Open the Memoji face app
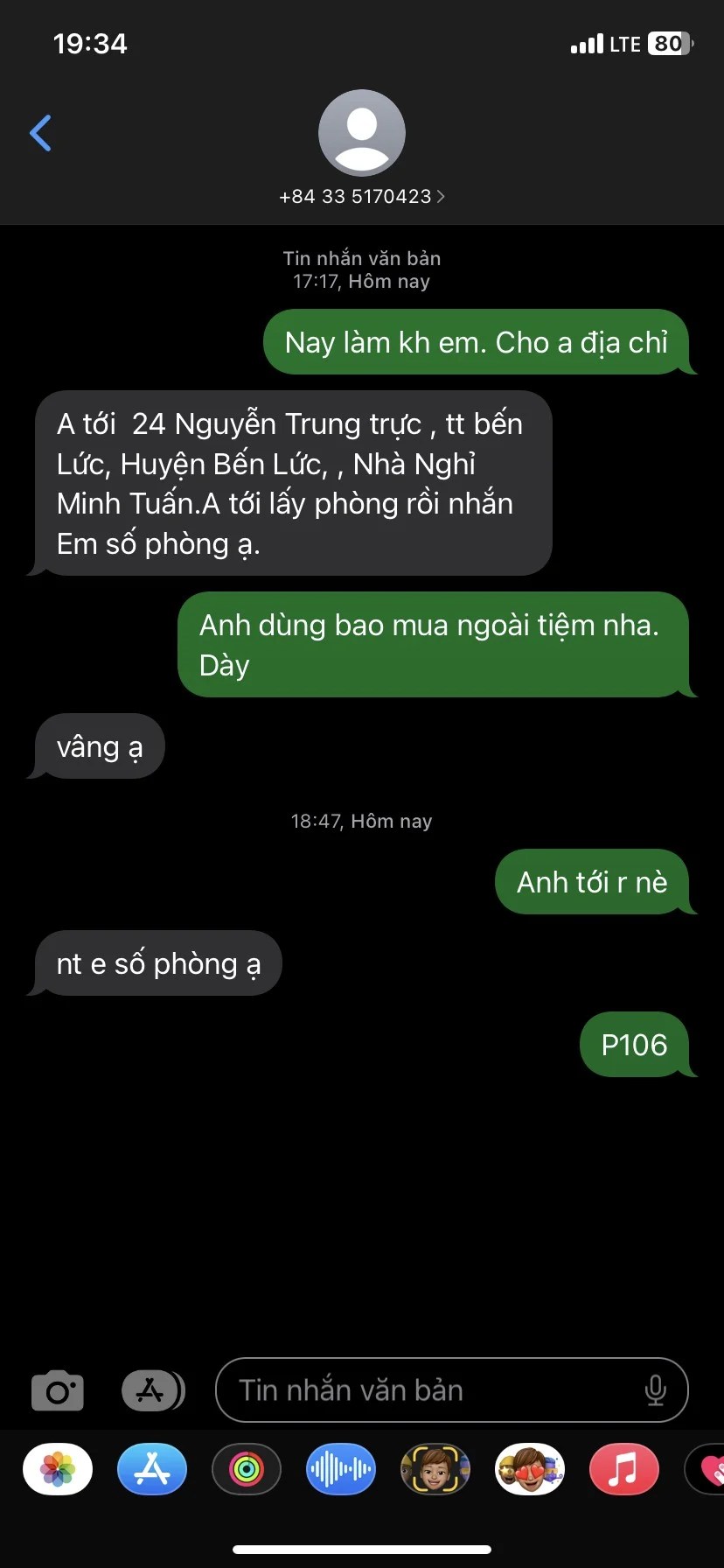This screenshot has height=1568, width=724. pos(435,1469)
